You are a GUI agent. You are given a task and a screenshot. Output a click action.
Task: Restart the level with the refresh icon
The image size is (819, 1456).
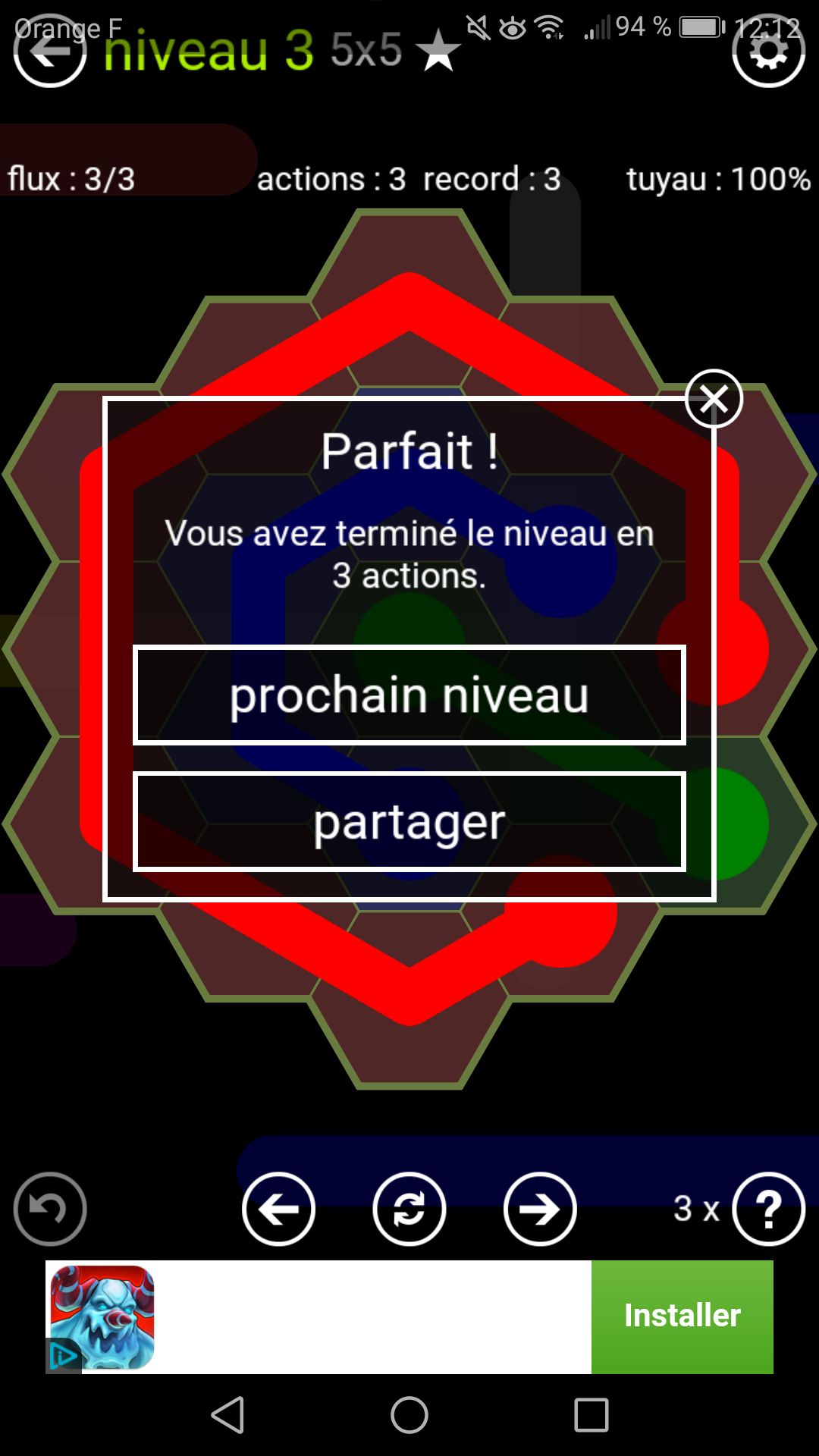tap(409, 1209)
